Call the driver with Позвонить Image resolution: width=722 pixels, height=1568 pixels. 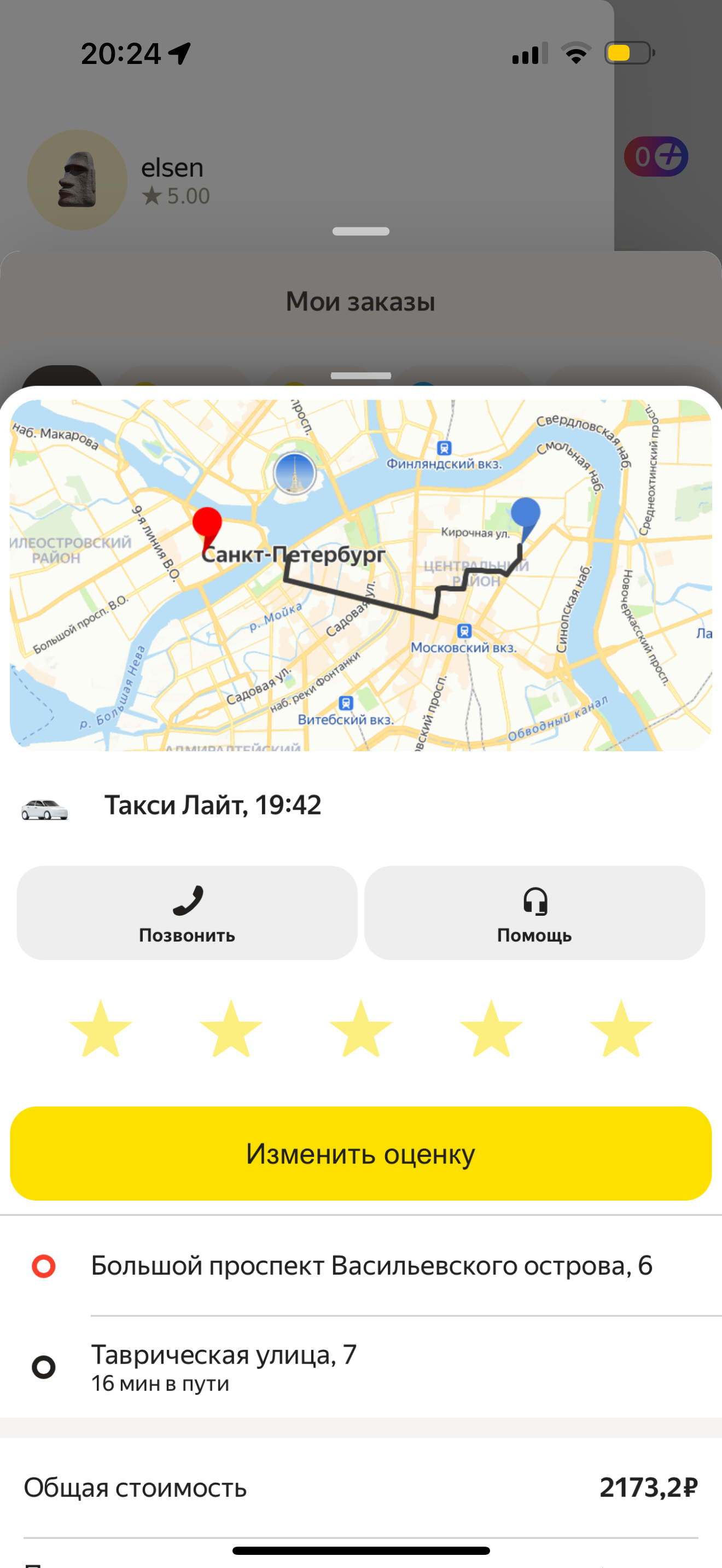pyautogui.click(x=187, y=912)
